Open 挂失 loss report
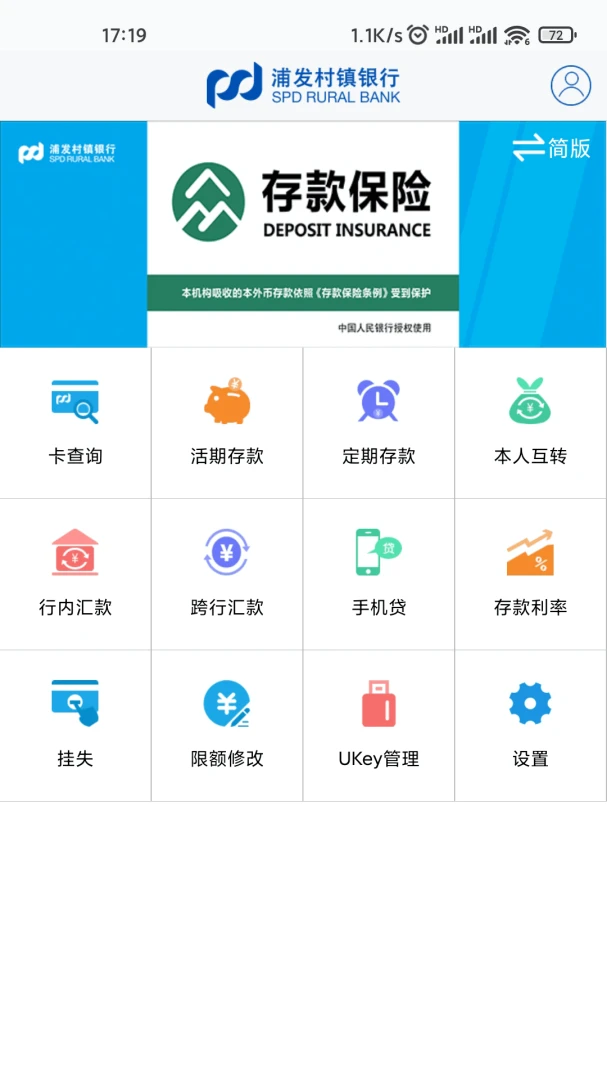The width and height of the screenshot is (607, 1080). click(75, 726)
